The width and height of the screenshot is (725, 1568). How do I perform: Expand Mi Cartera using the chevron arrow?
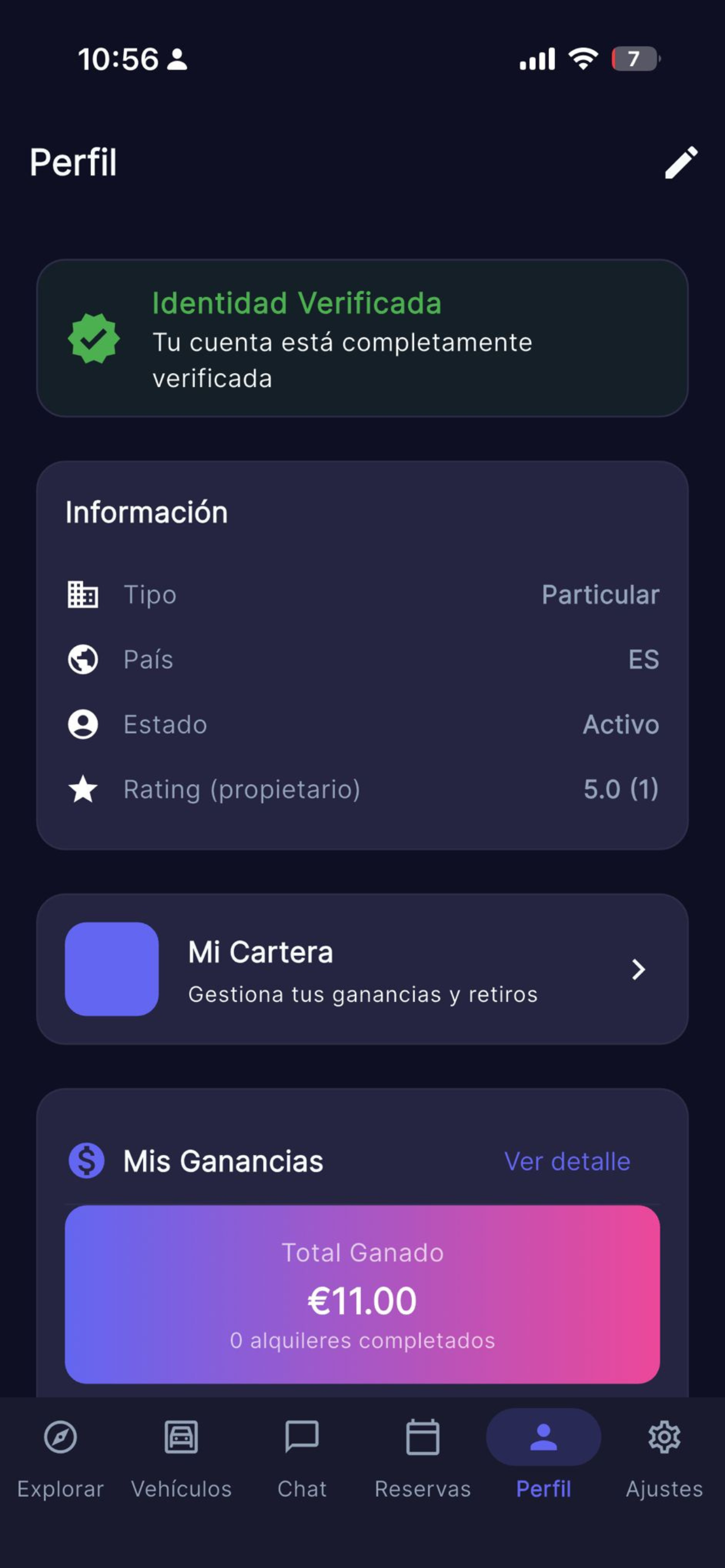point(639,970)
